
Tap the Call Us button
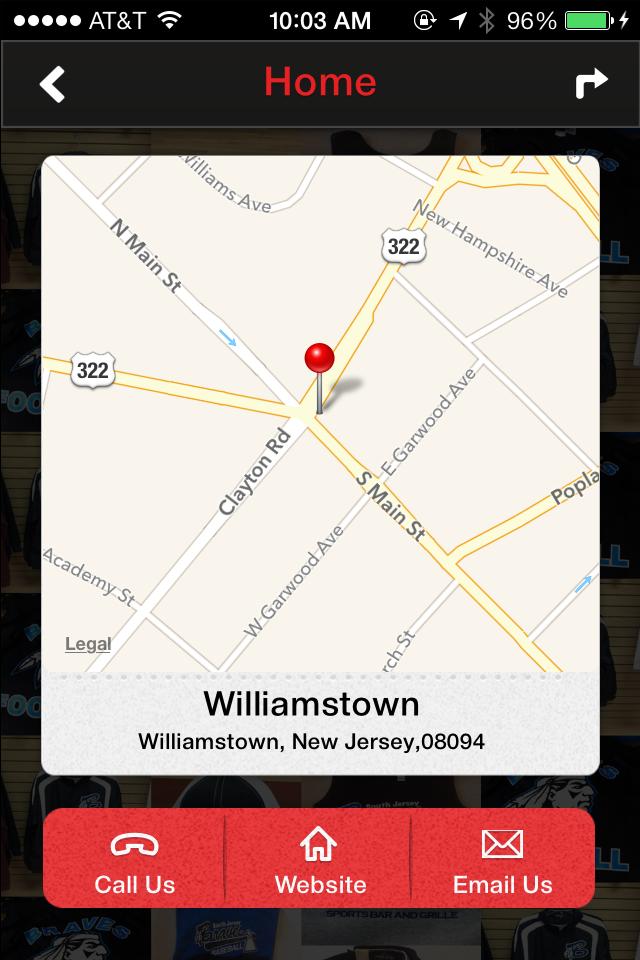click(x=135, y=860)
